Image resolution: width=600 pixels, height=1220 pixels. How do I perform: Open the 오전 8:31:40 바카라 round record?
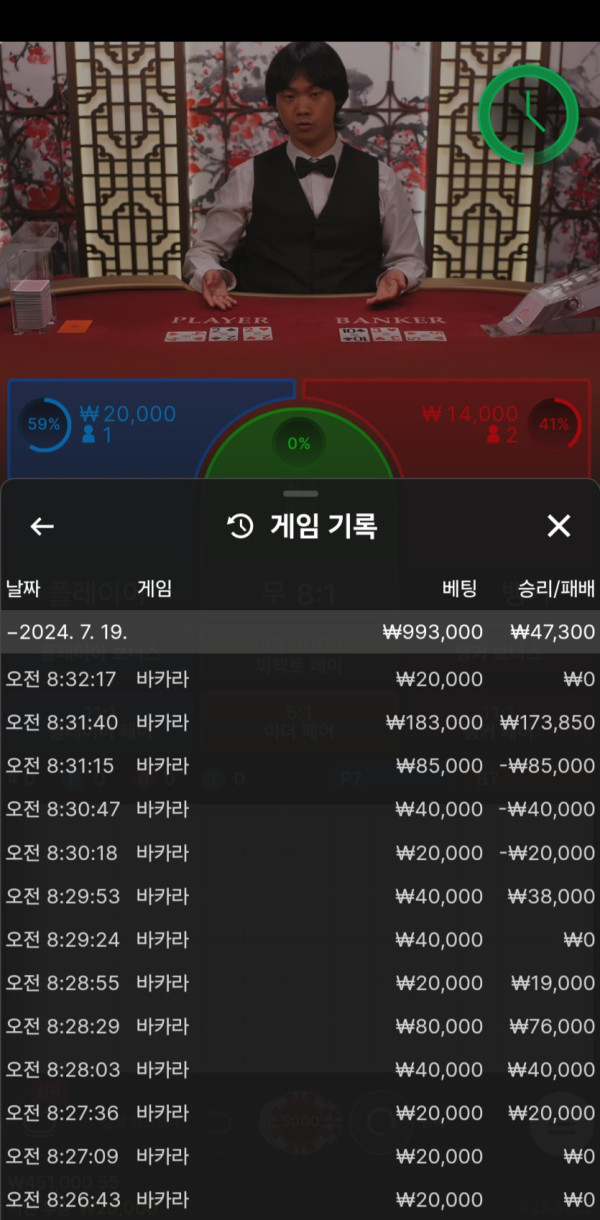(x=300, y=722)
